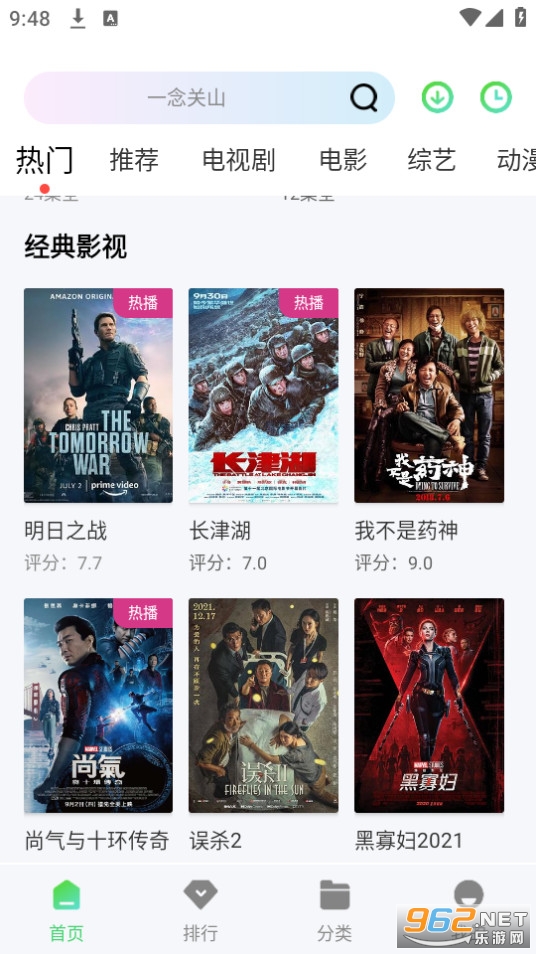The image size is (536, 954).
Task: Go to the 排行 bottom tab
Action: tap(200, 911)
